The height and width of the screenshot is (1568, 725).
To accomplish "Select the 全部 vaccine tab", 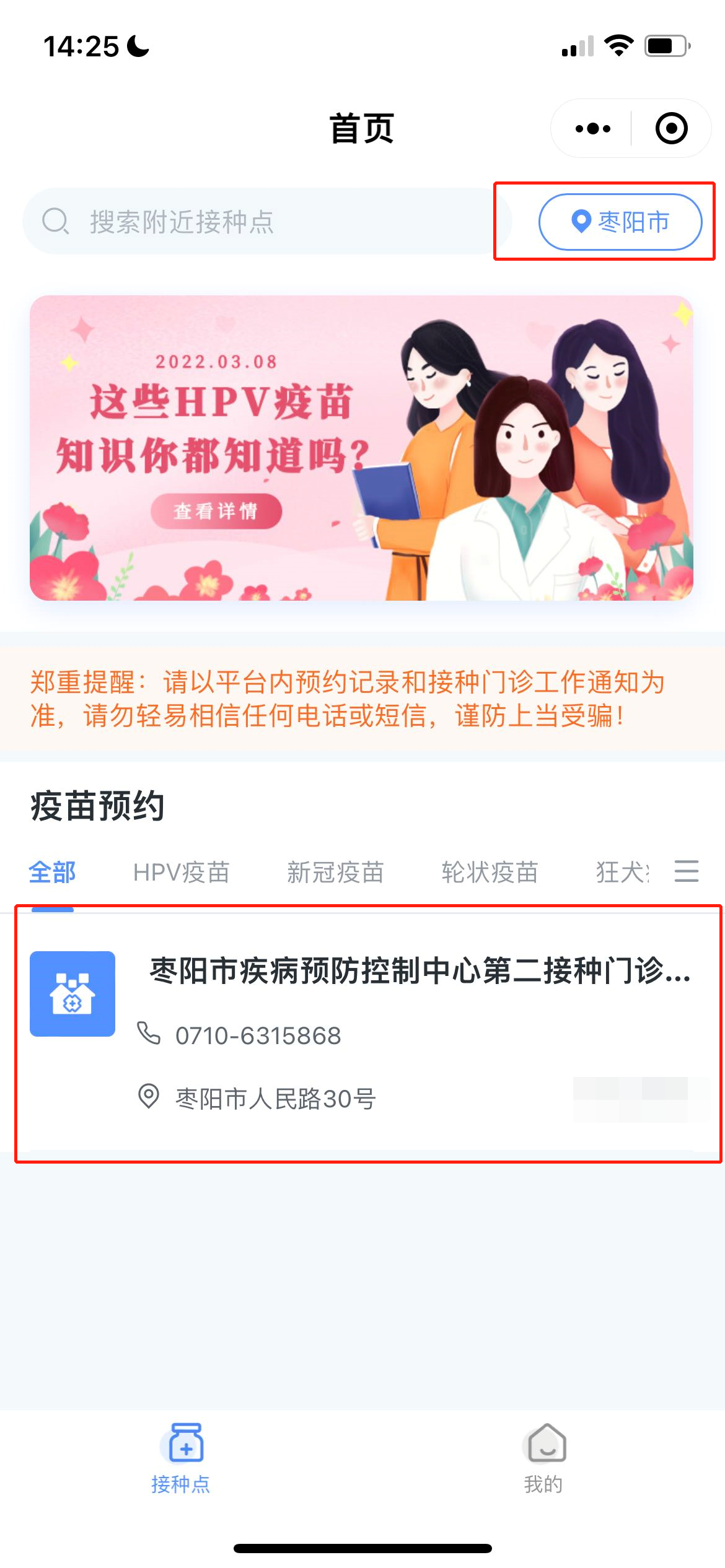I will click(52, 872).
